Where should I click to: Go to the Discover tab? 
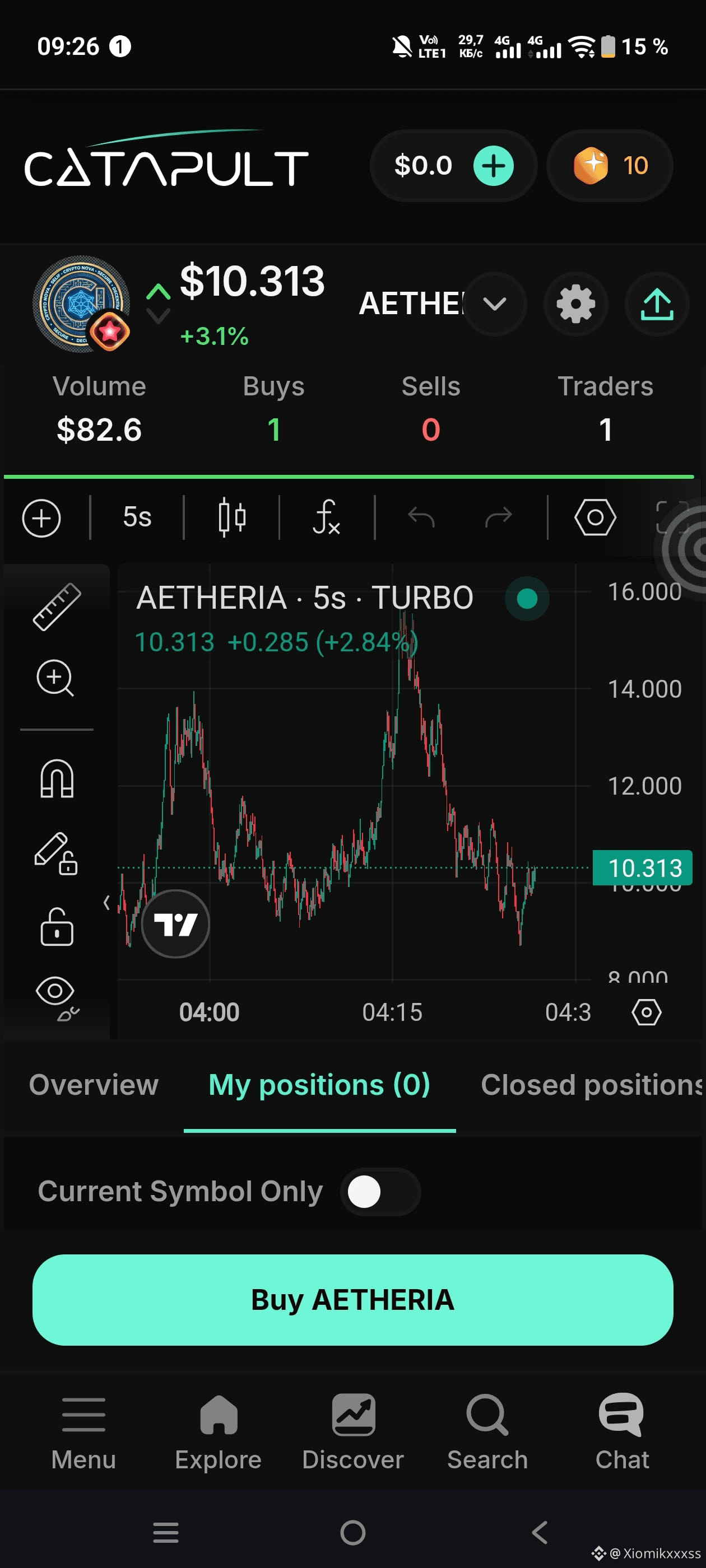pos(352,1433)
